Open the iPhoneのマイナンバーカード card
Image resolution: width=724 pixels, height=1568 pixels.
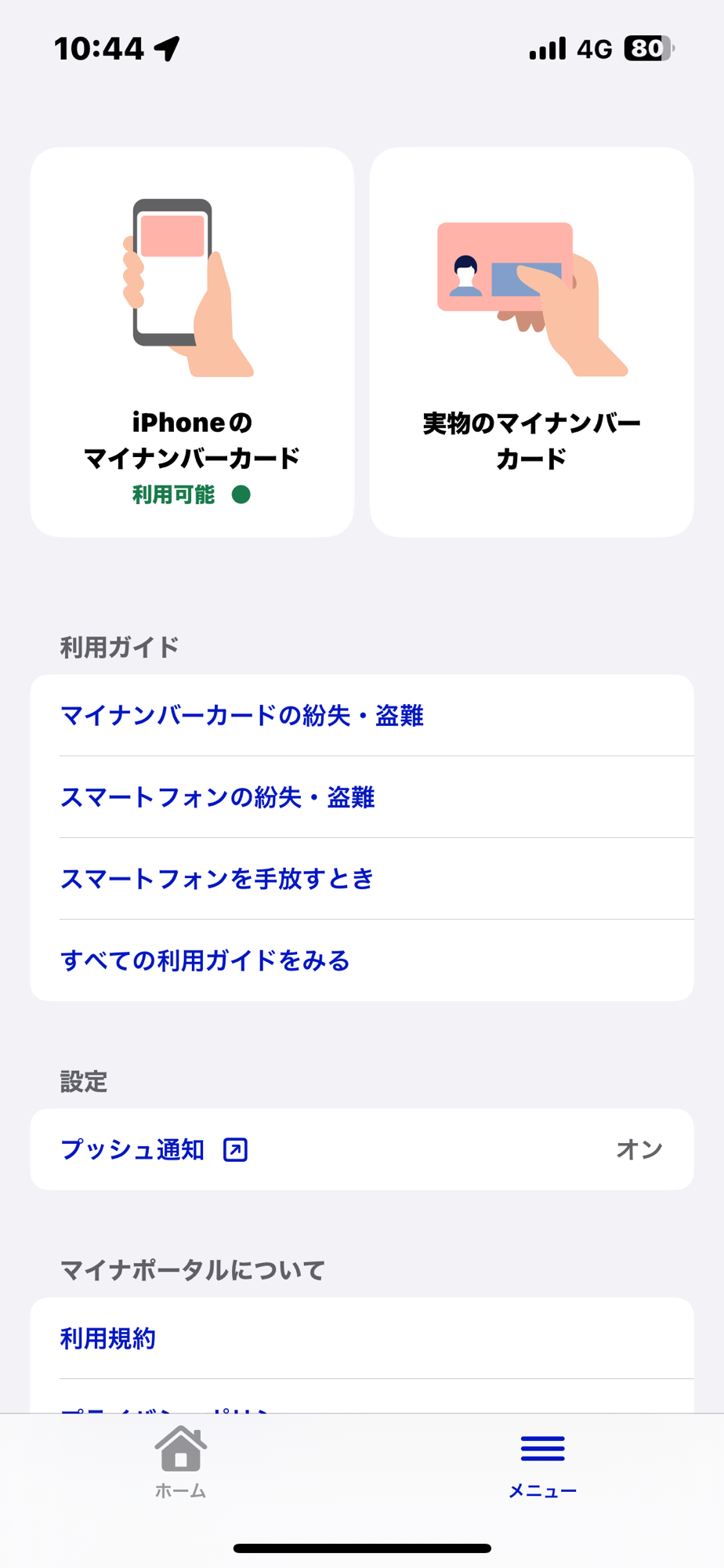pyautogui.click(x=192, y=342)
